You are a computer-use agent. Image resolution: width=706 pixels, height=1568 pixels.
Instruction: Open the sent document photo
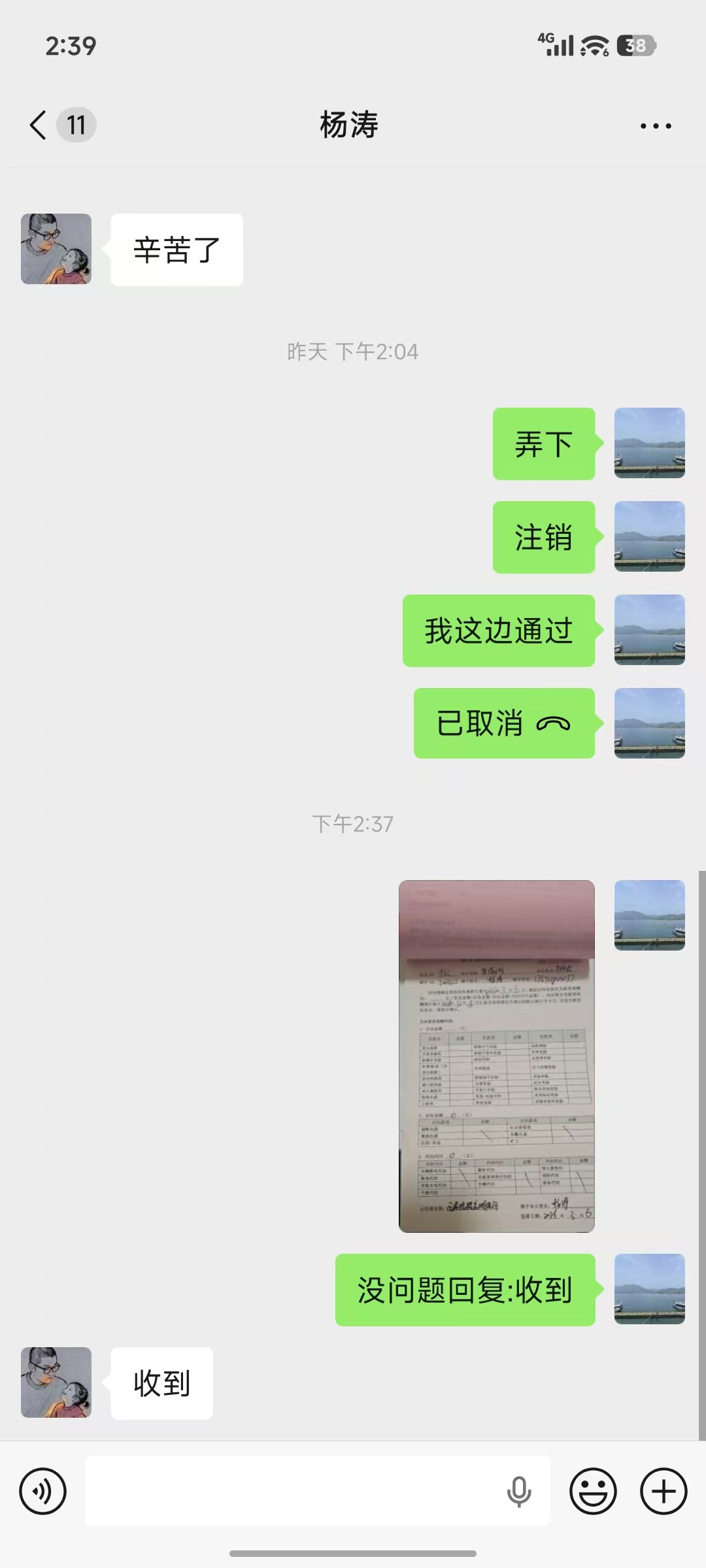click(497, 1056)
